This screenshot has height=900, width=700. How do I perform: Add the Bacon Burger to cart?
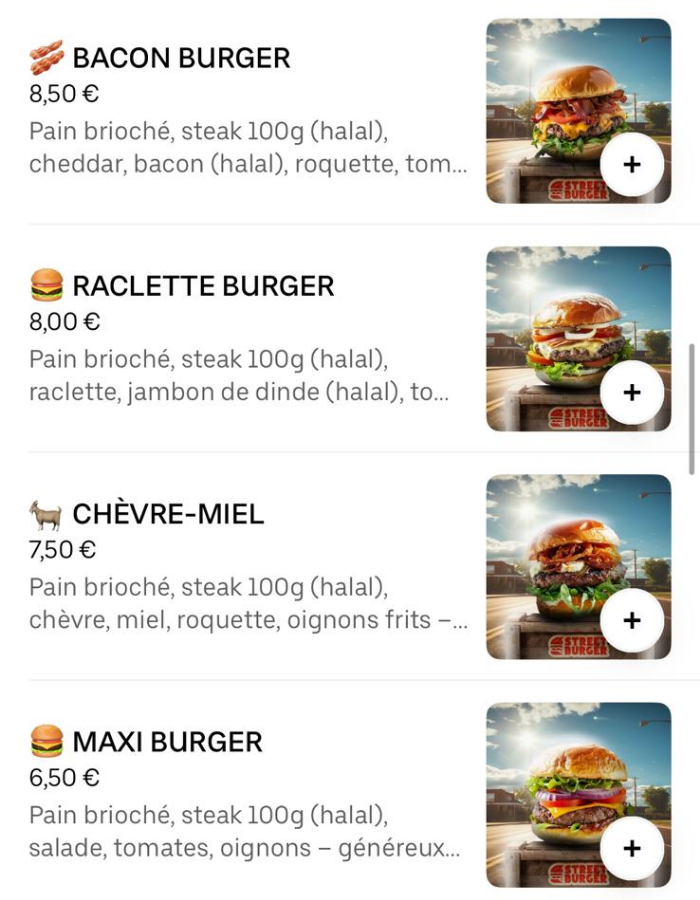tap(631, 165)
